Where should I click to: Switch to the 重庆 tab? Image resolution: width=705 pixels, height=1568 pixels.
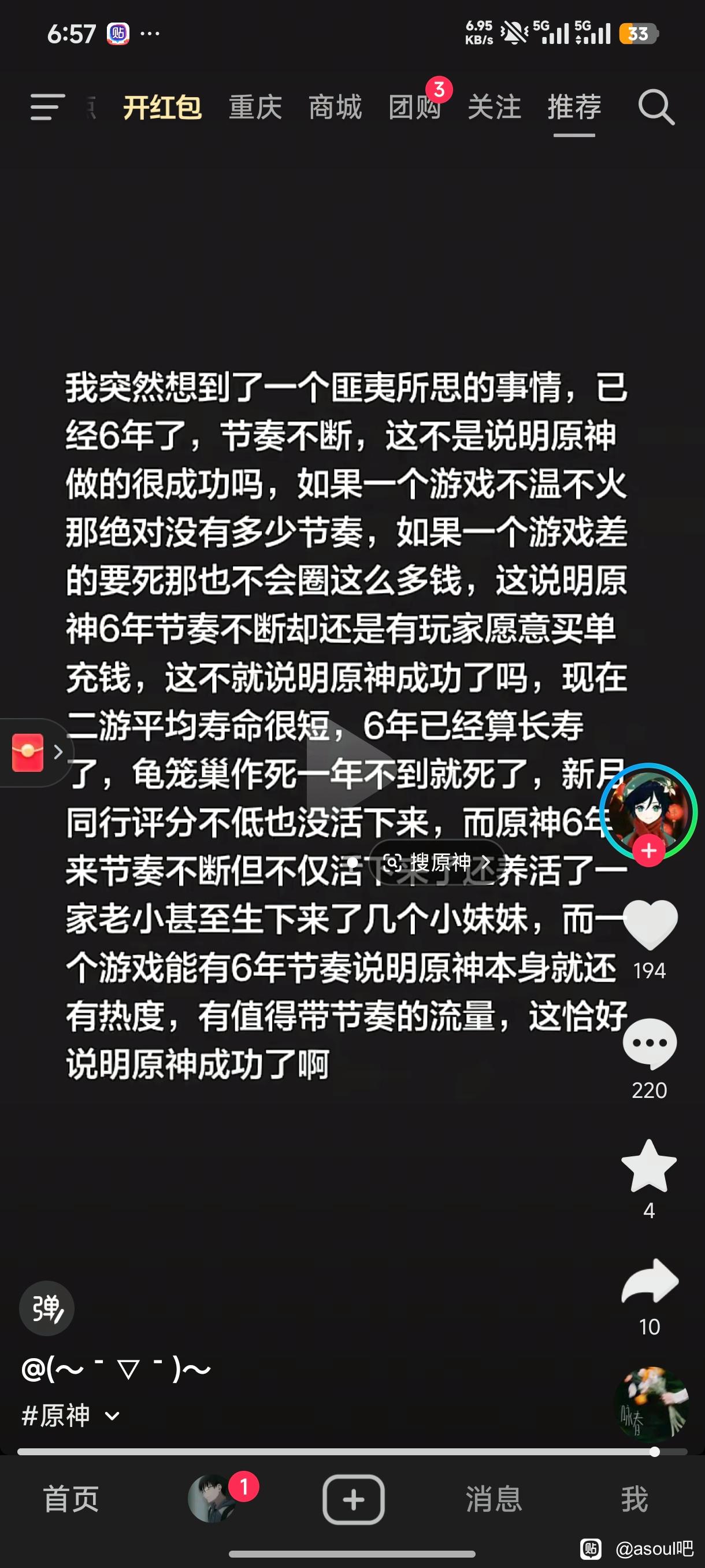pos(255,108)
